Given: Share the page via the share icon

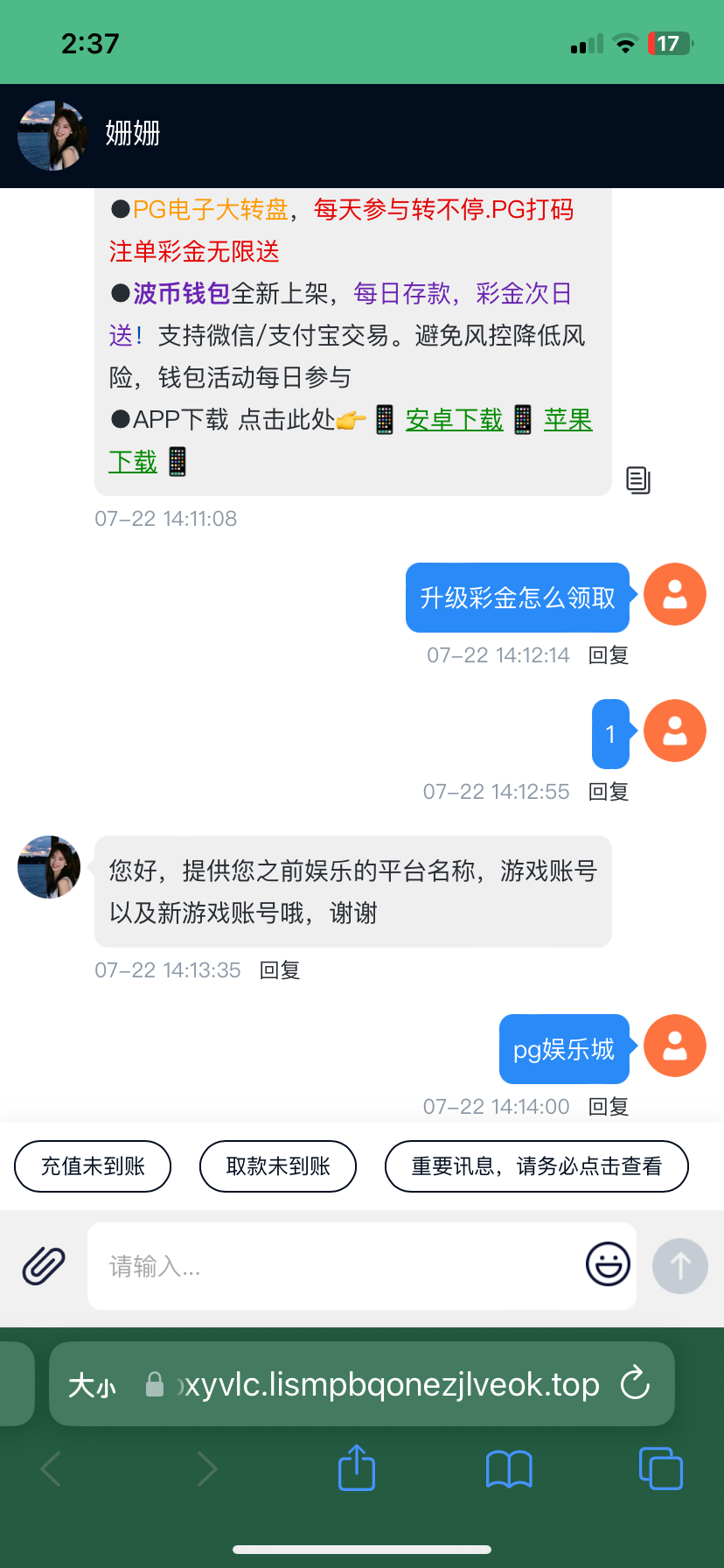Looking at the screenshot, I should [x=355, y=1468].
